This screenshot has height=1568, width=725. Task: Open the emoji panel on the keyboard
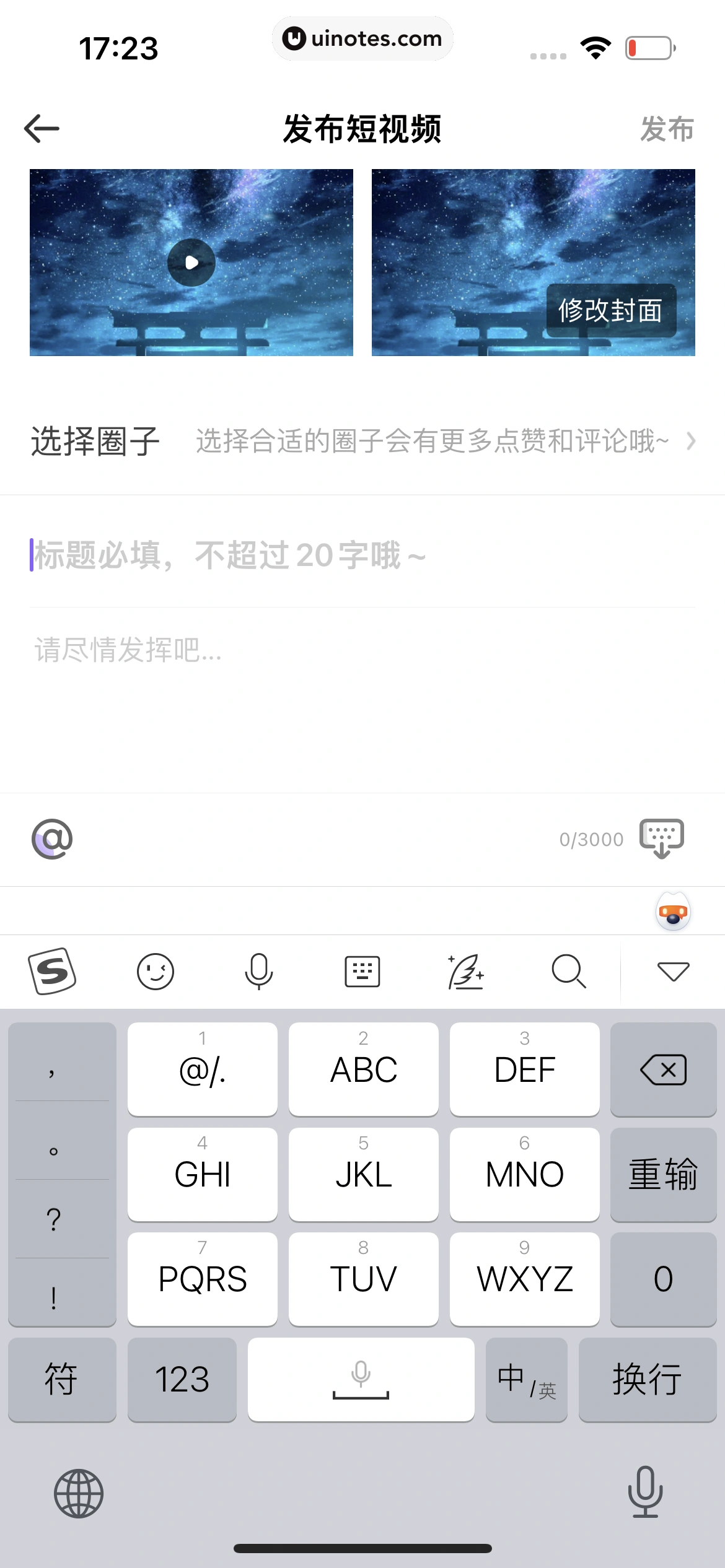click(156, 971)
